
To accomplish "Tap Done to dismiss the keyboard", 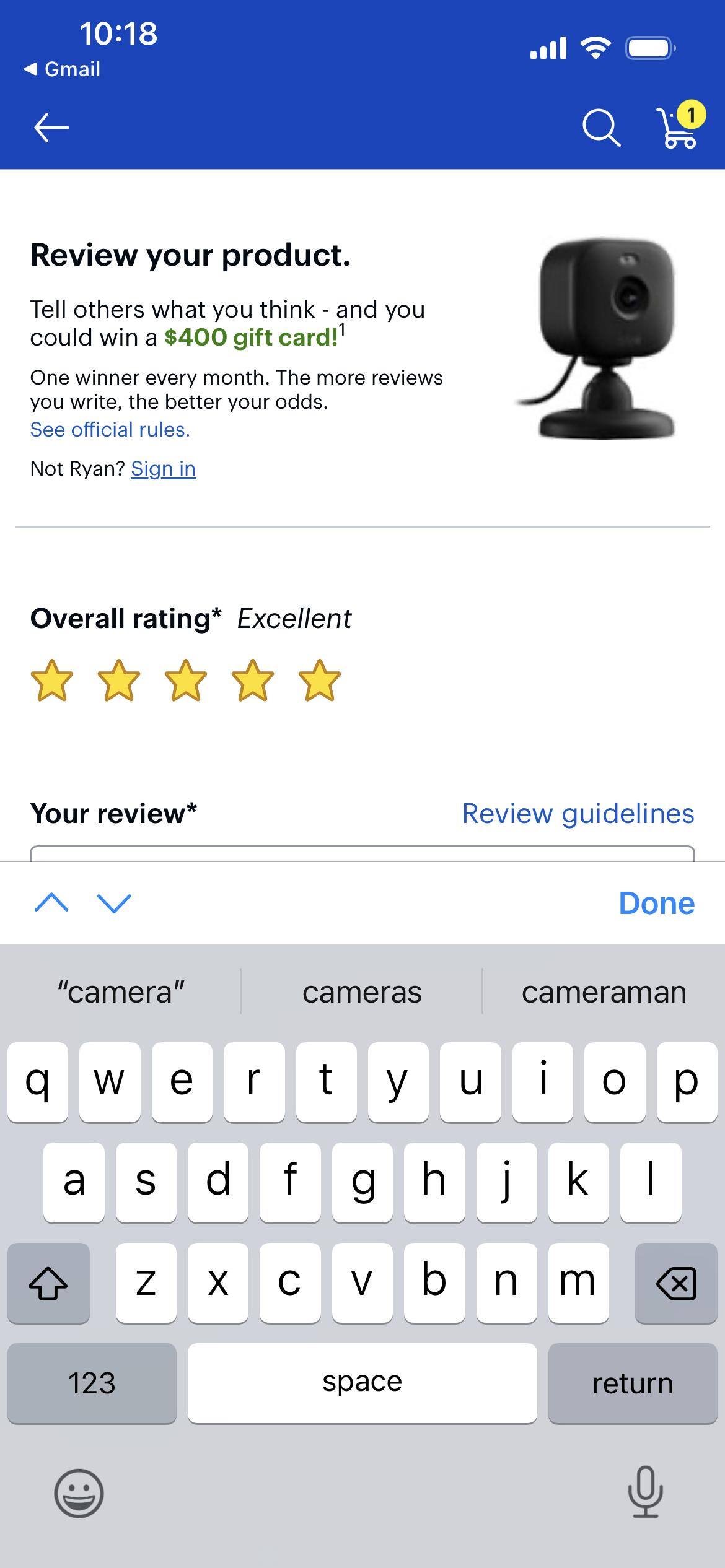I will (x=657, y=903).
